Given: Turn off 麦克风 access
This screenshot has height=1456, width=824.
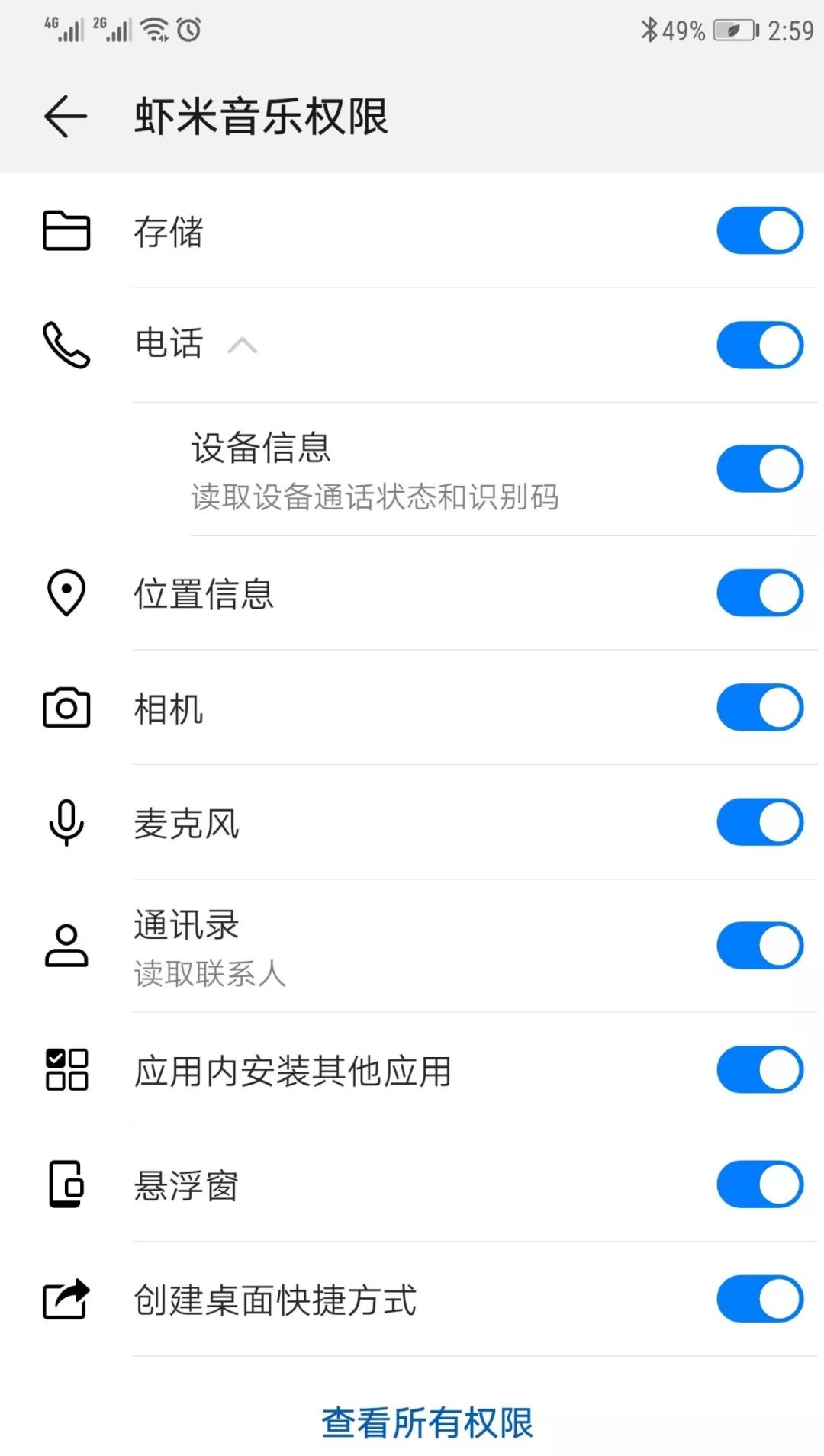Looking at the screenshot, I should point(759,821).
